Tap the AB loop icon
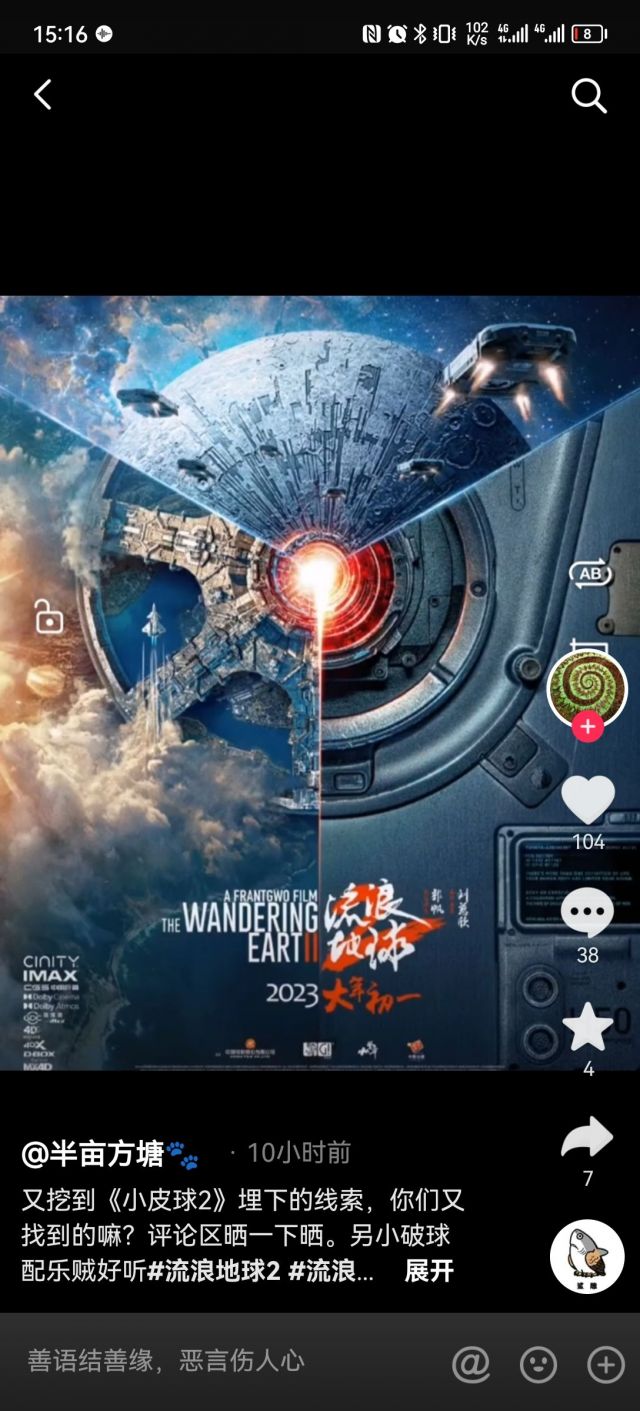 click(x=590, y=573)
